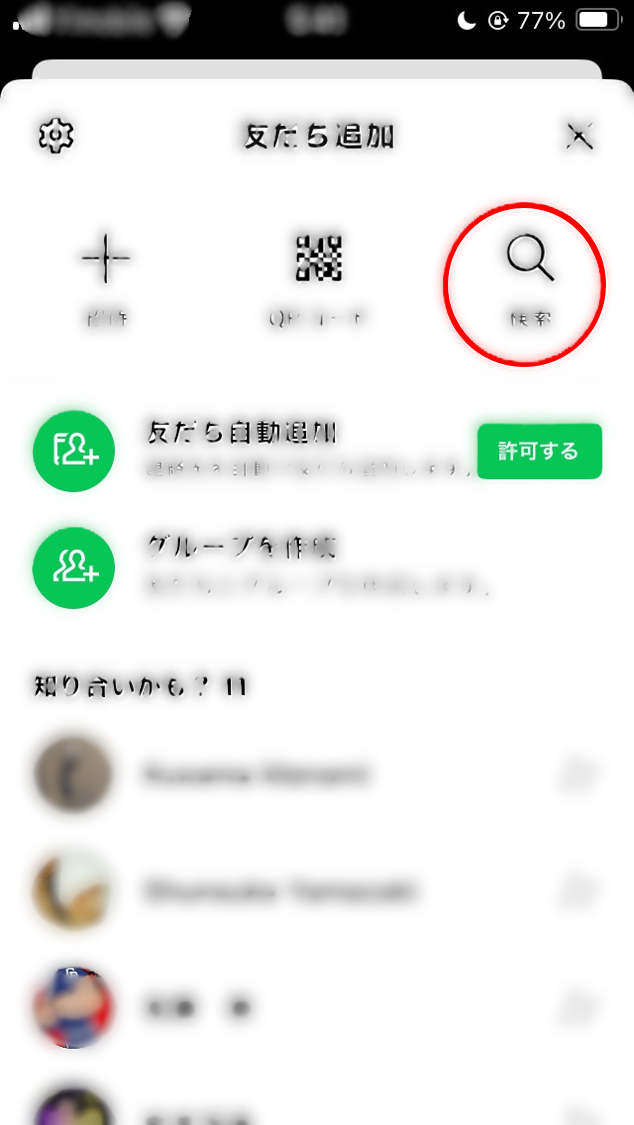Viewport: 634px width, 1125px height.
Task: Add Shunsuke Yamazaki as a friend
Action: pyautogui.click(x=580, y=889)
